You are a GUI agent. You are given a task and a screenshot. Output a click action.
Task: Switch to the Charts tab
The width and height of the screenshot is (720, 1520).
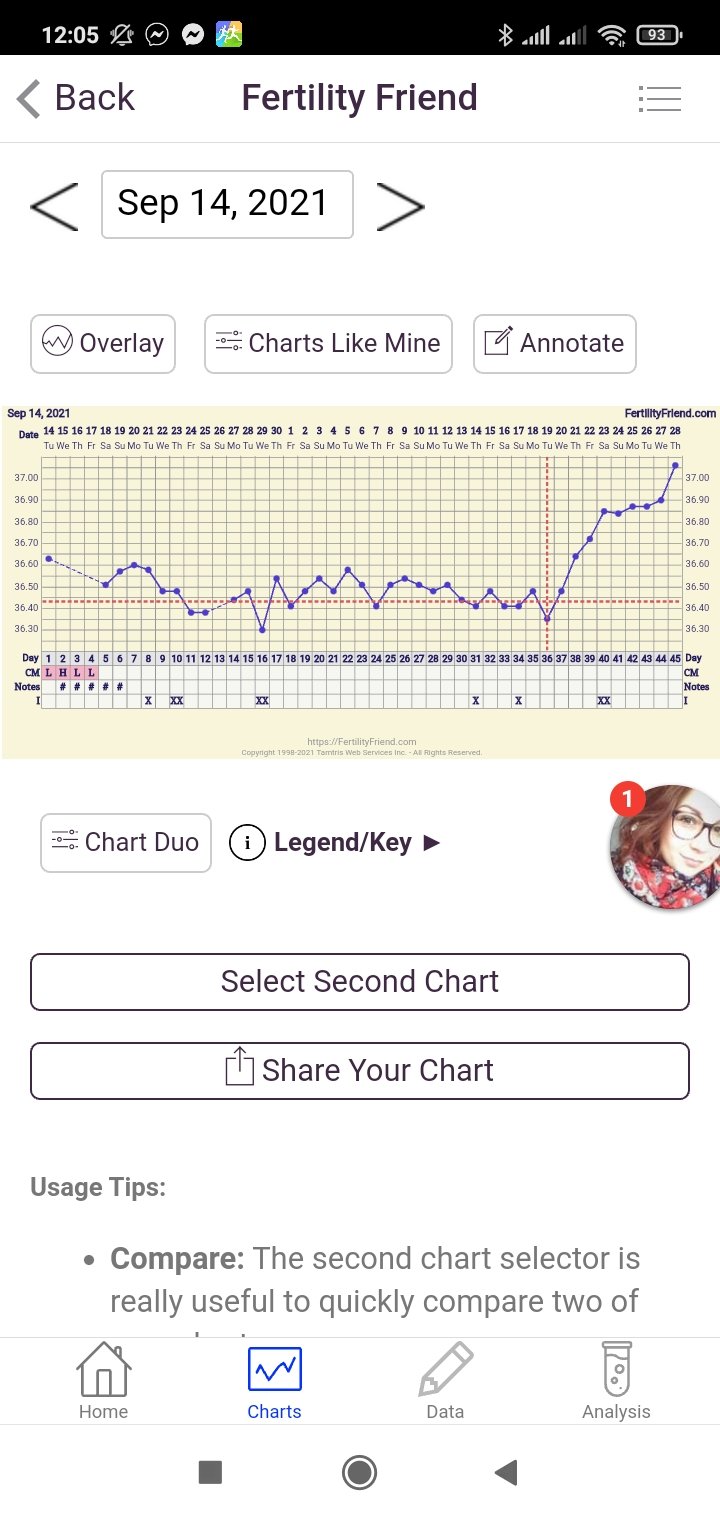274,1382
